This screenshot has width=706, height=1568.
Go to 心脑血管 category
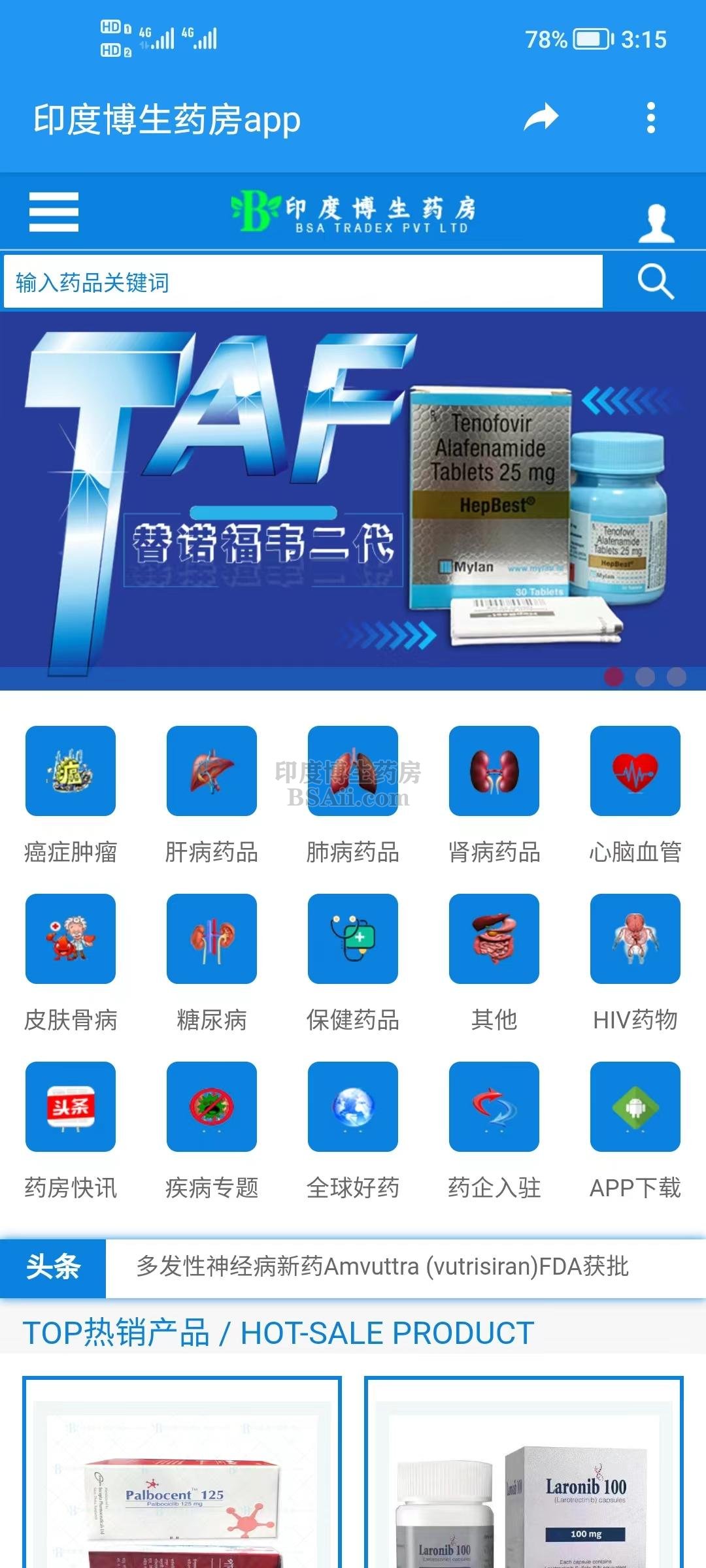coord(635,772)
